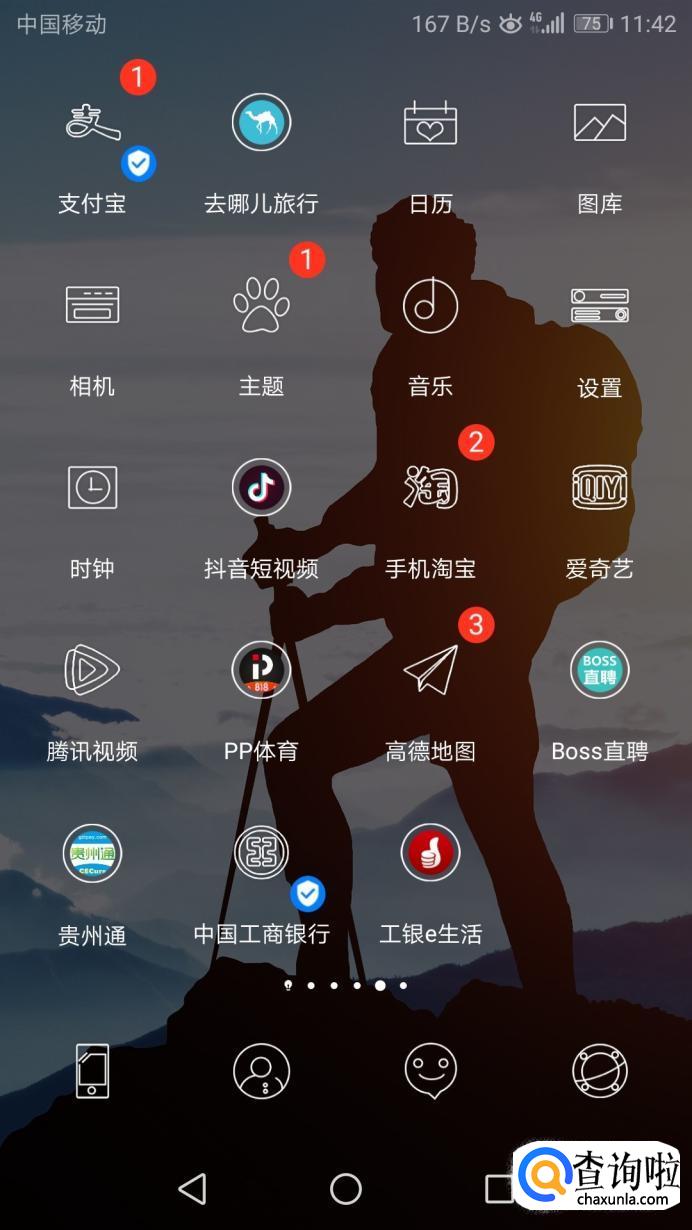Image resolution: width=692 pixels, height=1230 pixels.
Task: Tap the home button in navigation bar
Action: (x=346, y=1188)
